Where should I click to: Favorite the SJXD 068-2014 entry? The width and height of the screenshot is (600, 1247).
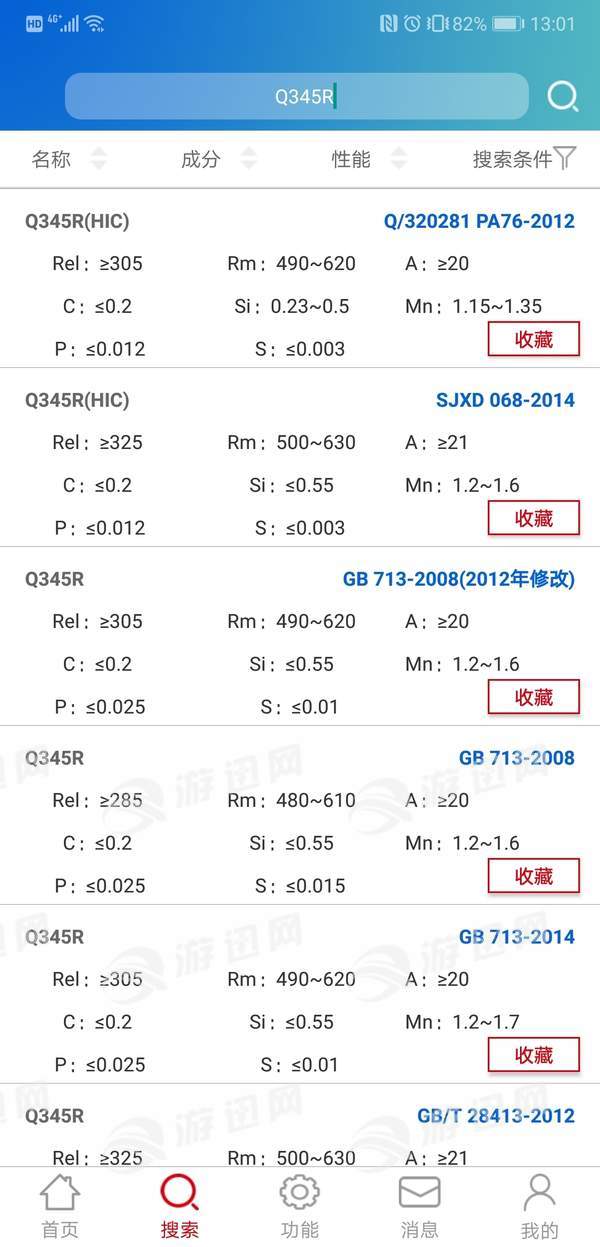533,518
